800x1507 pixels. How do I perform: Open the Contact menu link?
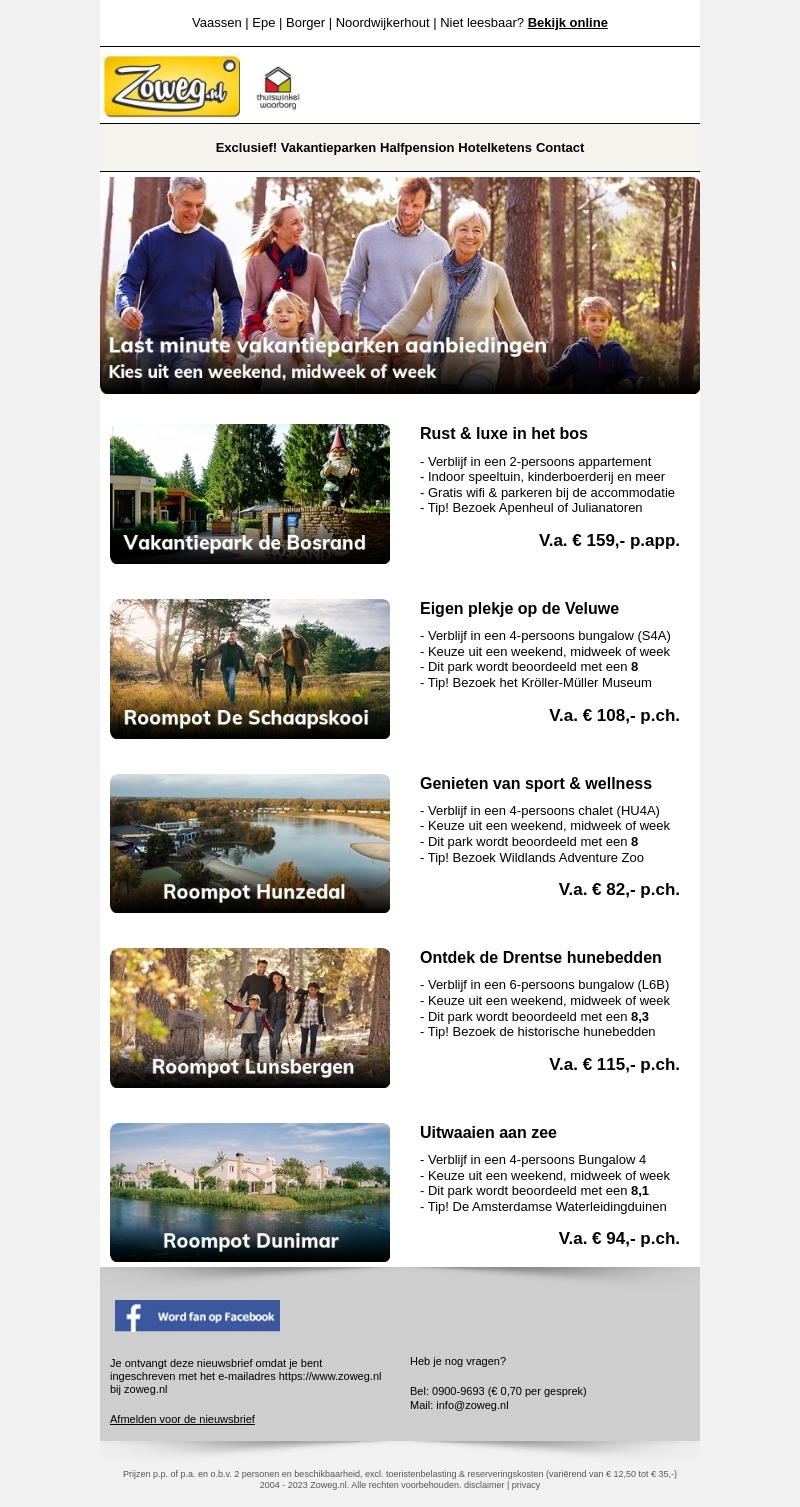click(560, 148)
